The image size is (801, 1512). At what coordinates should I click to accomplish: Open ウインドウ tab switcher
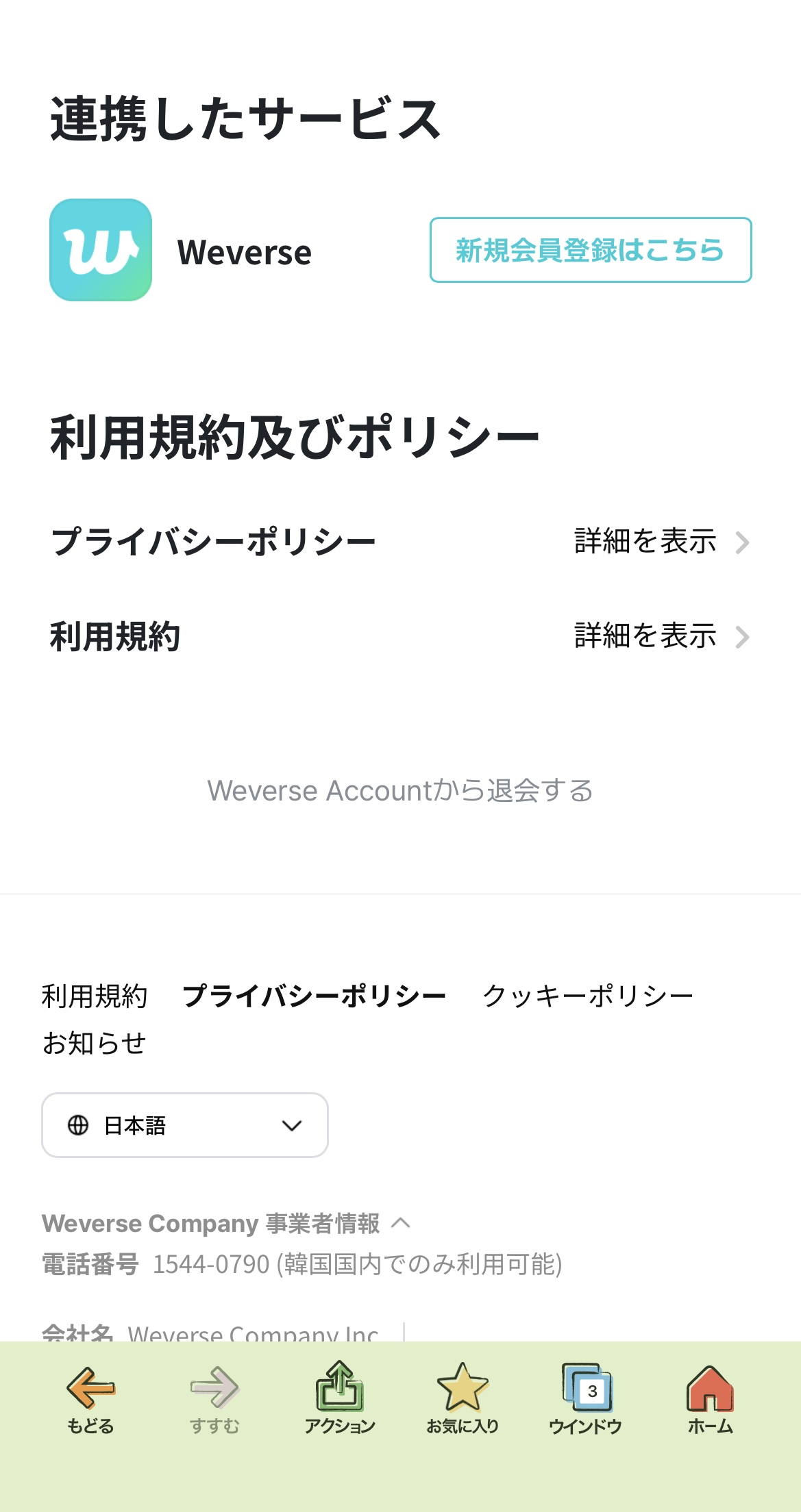[586, 1398]
